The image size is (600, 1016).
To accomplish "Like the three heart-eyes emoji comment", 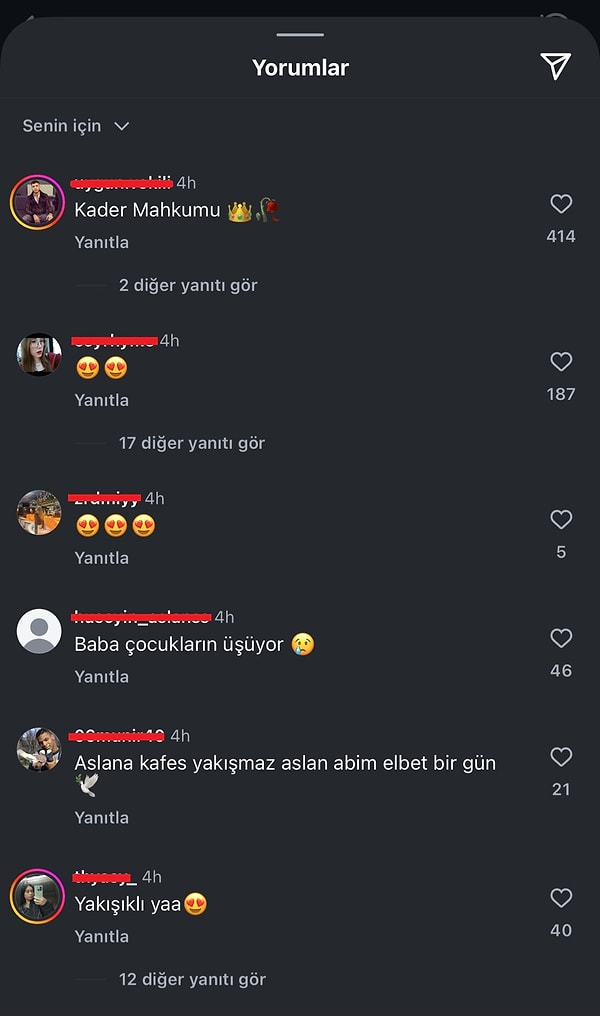I will [x=561, y=520].
